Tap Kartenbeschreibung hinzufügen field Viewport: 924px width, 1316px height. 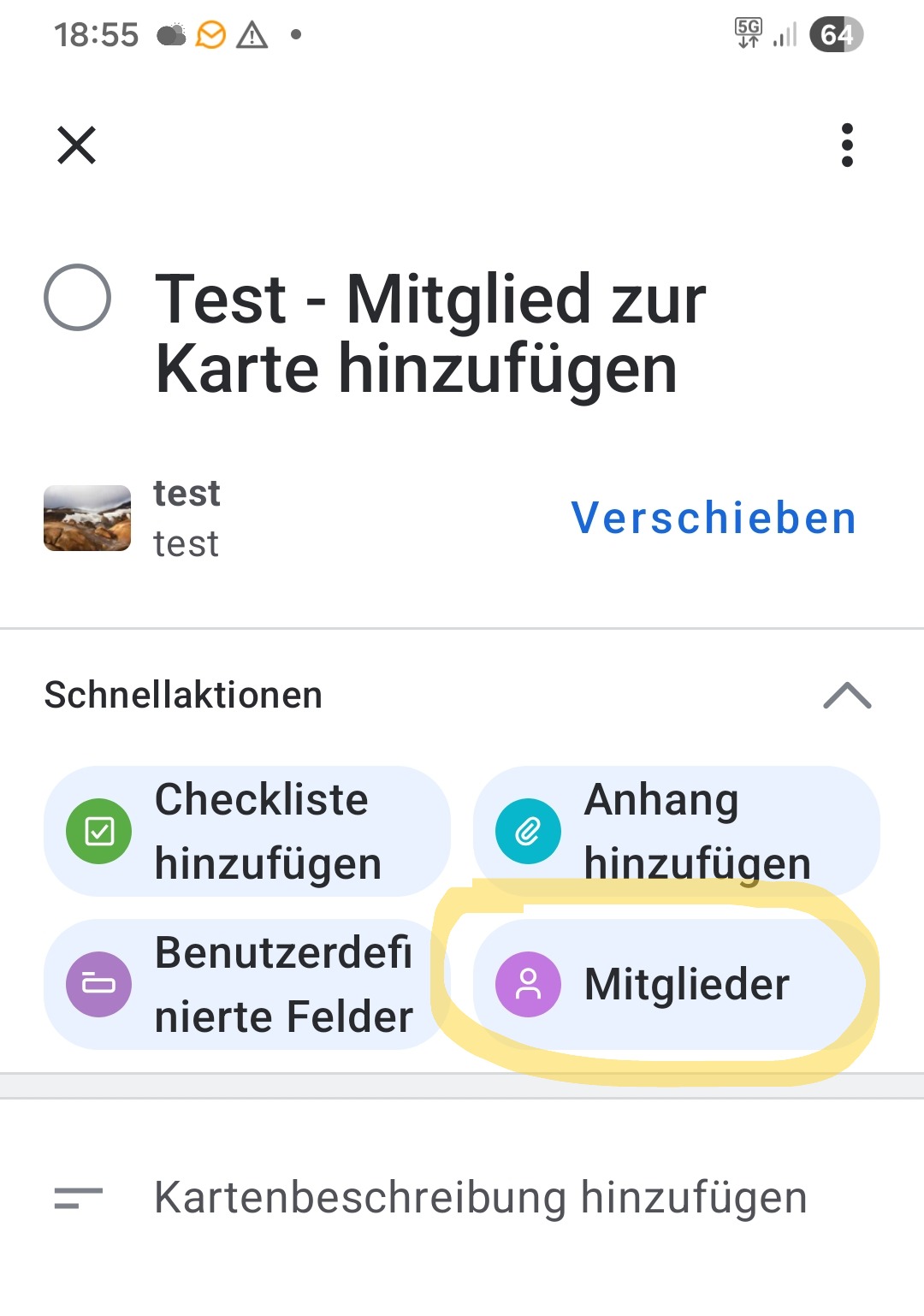click(480, 1197)
